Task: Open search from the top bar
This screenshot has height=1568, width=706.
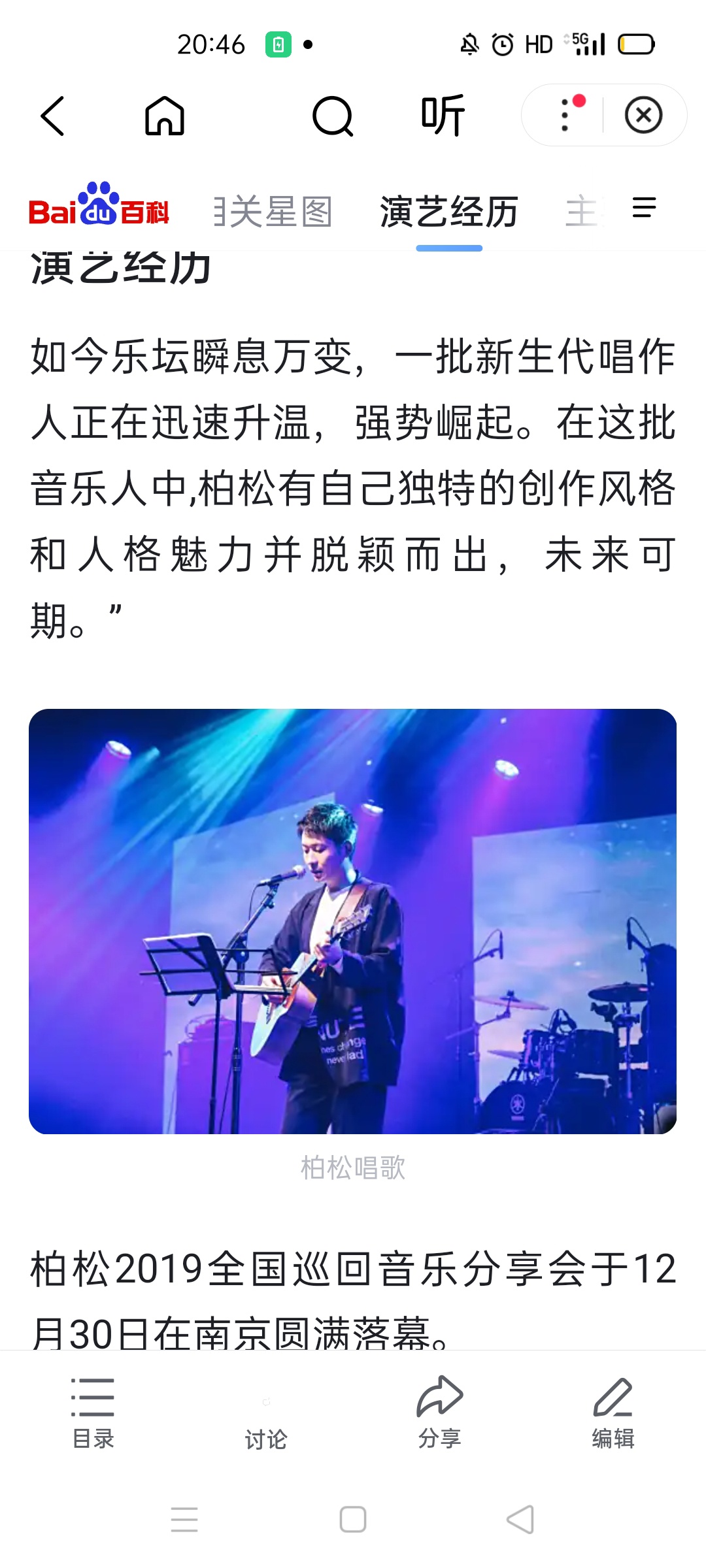Action: coord(333,116)
